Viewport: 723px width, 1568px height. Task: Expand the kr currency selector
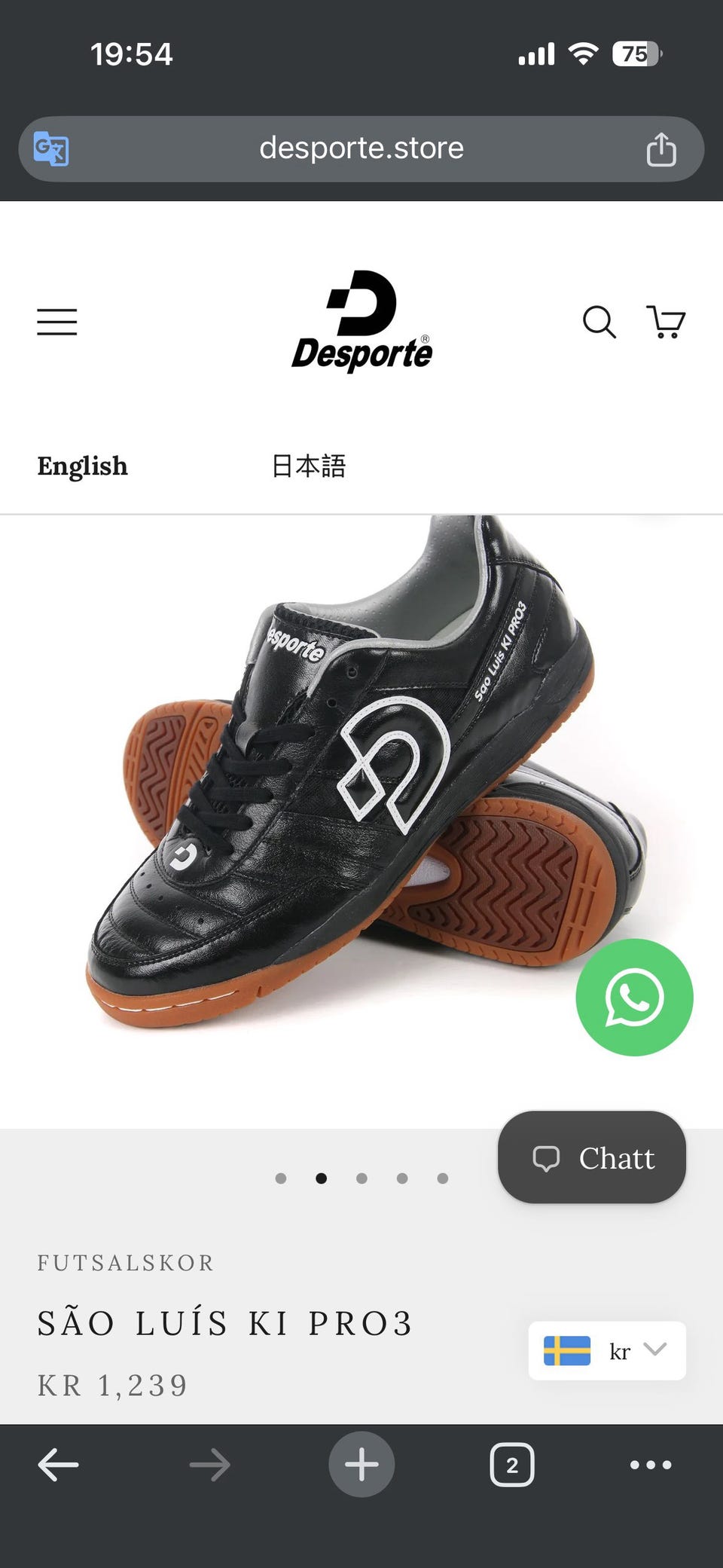[x=607, y=1351]
